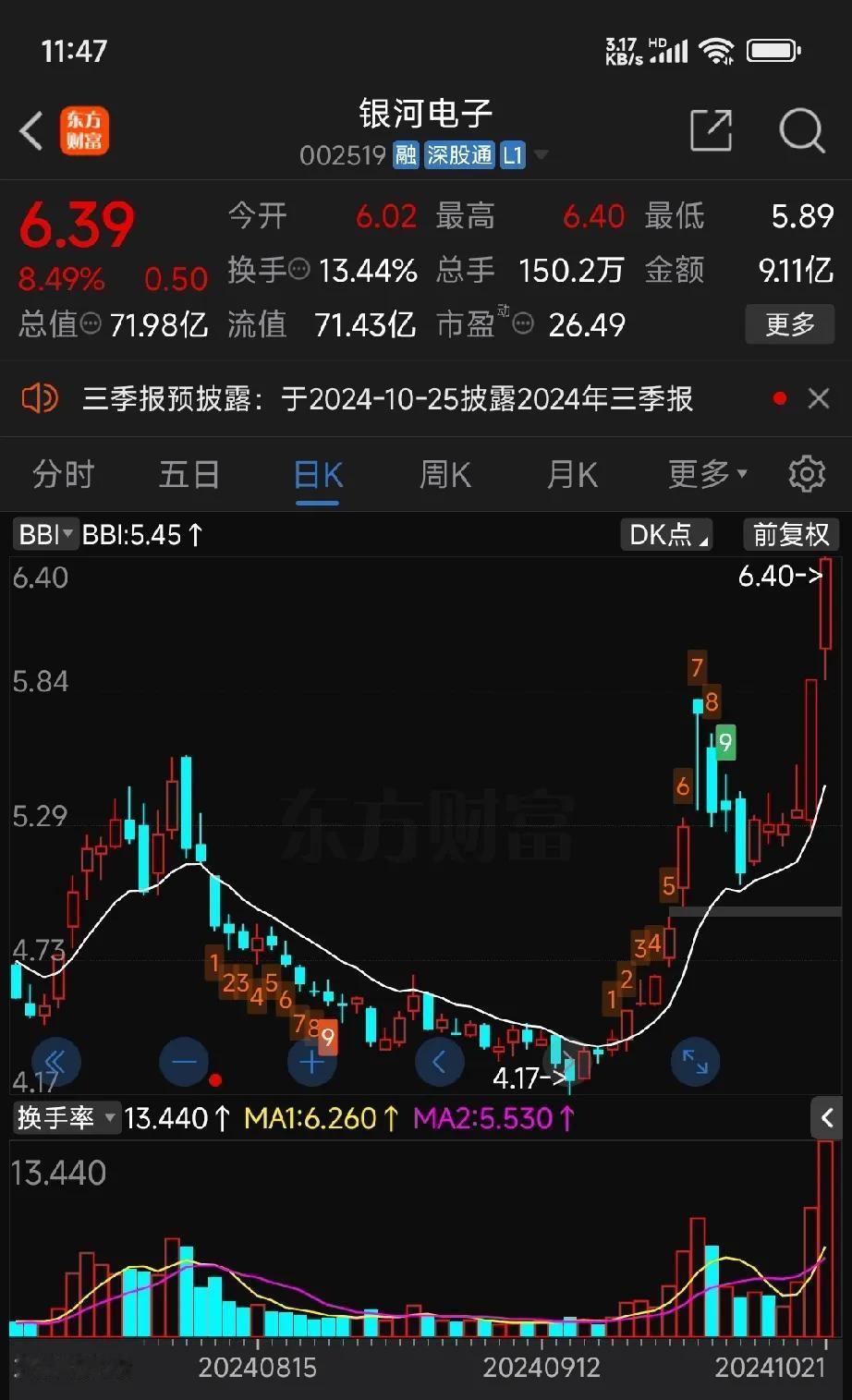Open chart settings gear
This screenshot has width=852, height=1400.
(x=806, y=474)
